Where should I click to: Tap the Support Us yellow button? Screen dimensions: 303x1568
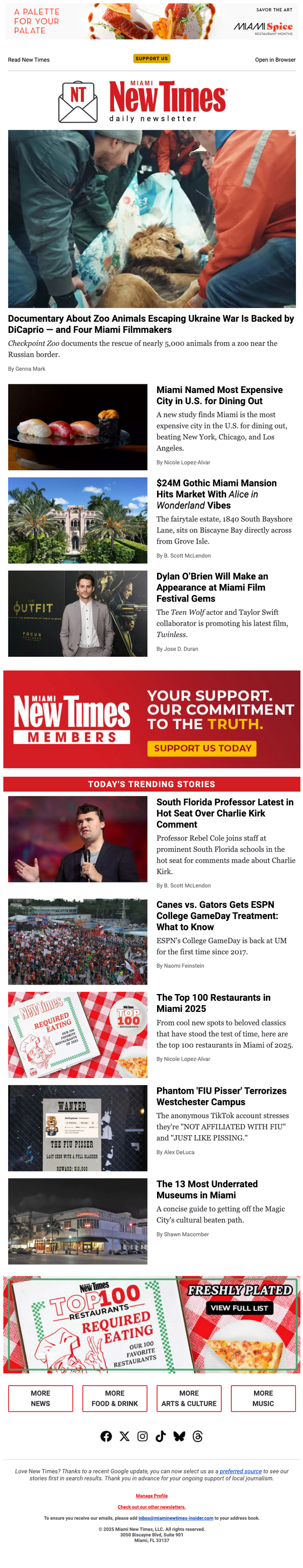tap(151, 59)
